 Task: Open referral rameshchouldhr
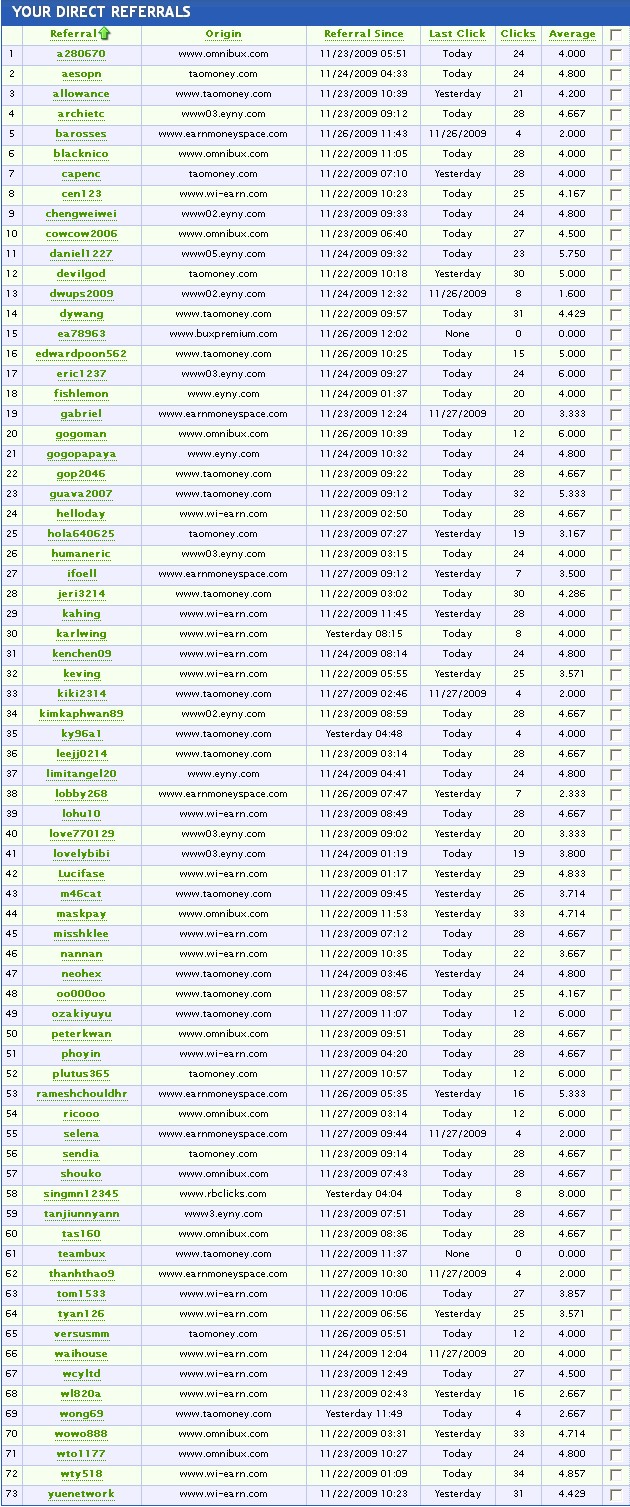81,1094
